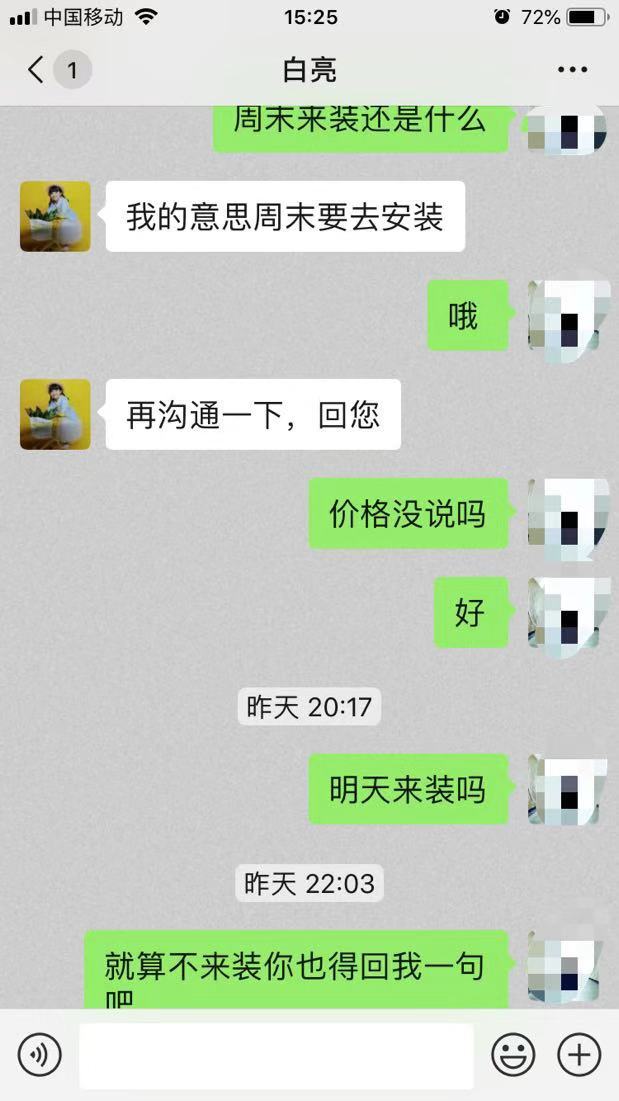Switch to voice message input

pos(40,1054)
